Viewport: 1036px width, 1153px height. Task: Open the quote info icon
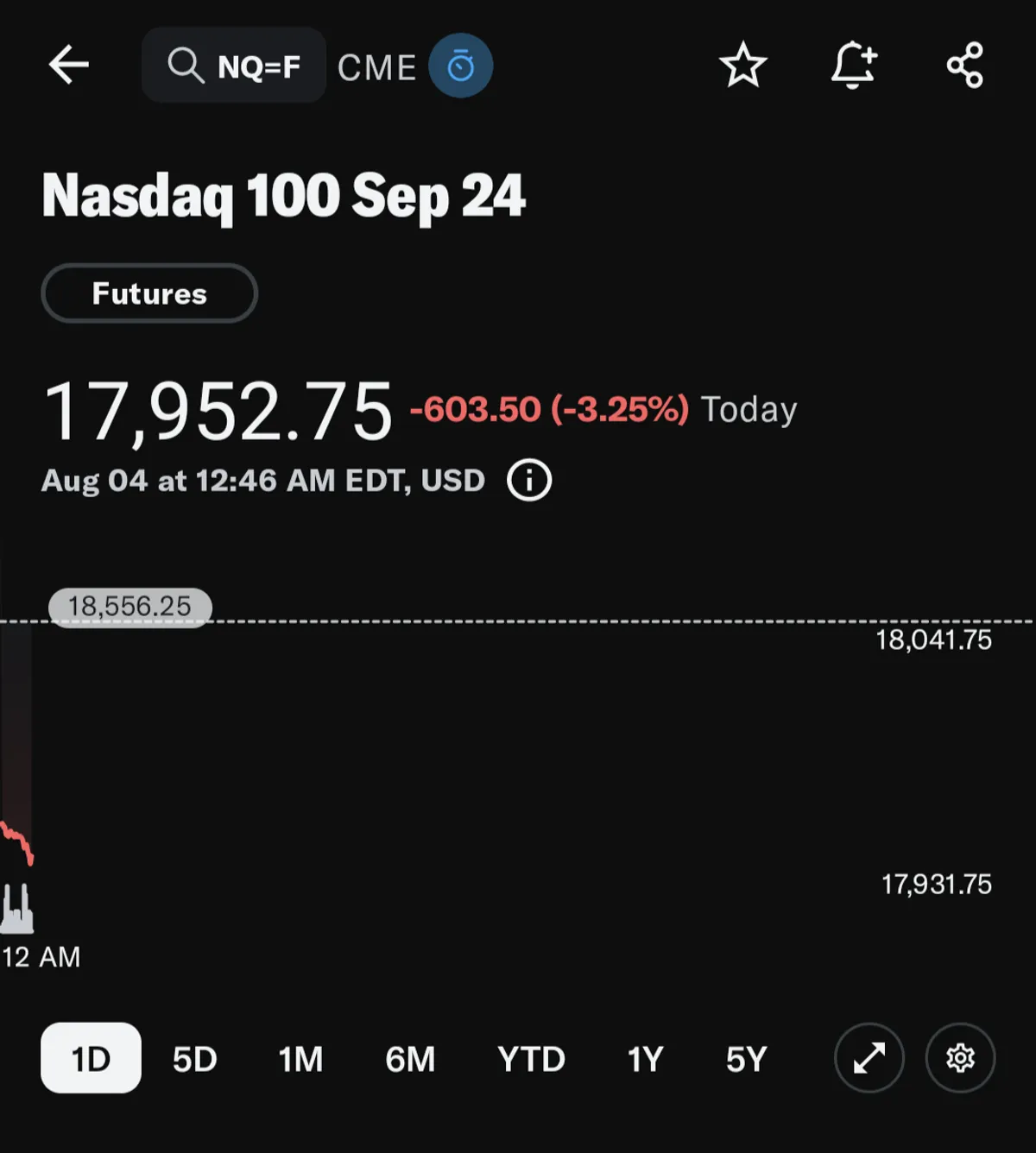(x=529, y=480)
